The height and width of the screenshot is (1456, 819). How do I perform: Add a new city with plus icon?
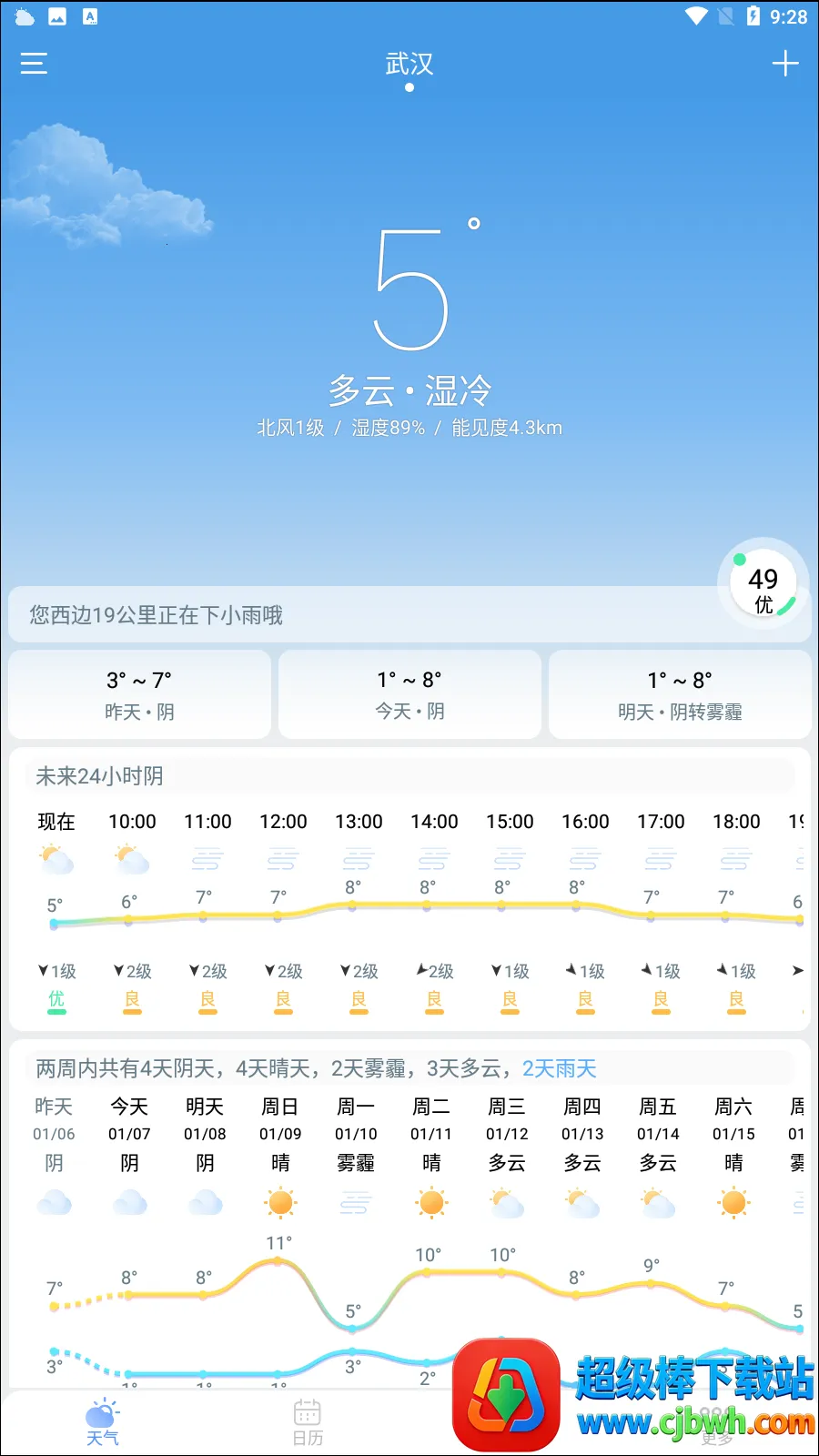click(784, 64)
